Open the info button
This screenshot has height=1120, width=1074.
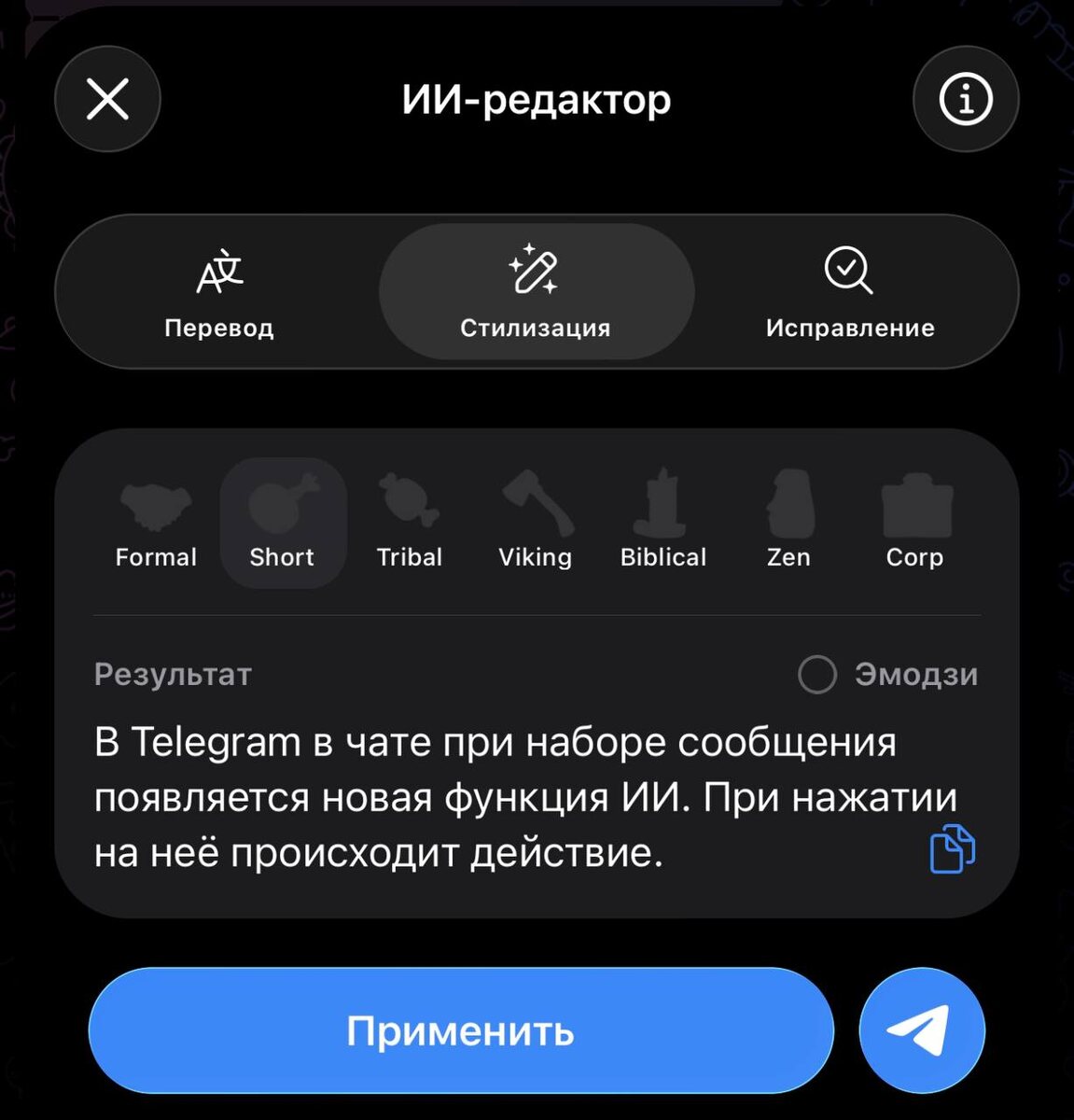965,99
